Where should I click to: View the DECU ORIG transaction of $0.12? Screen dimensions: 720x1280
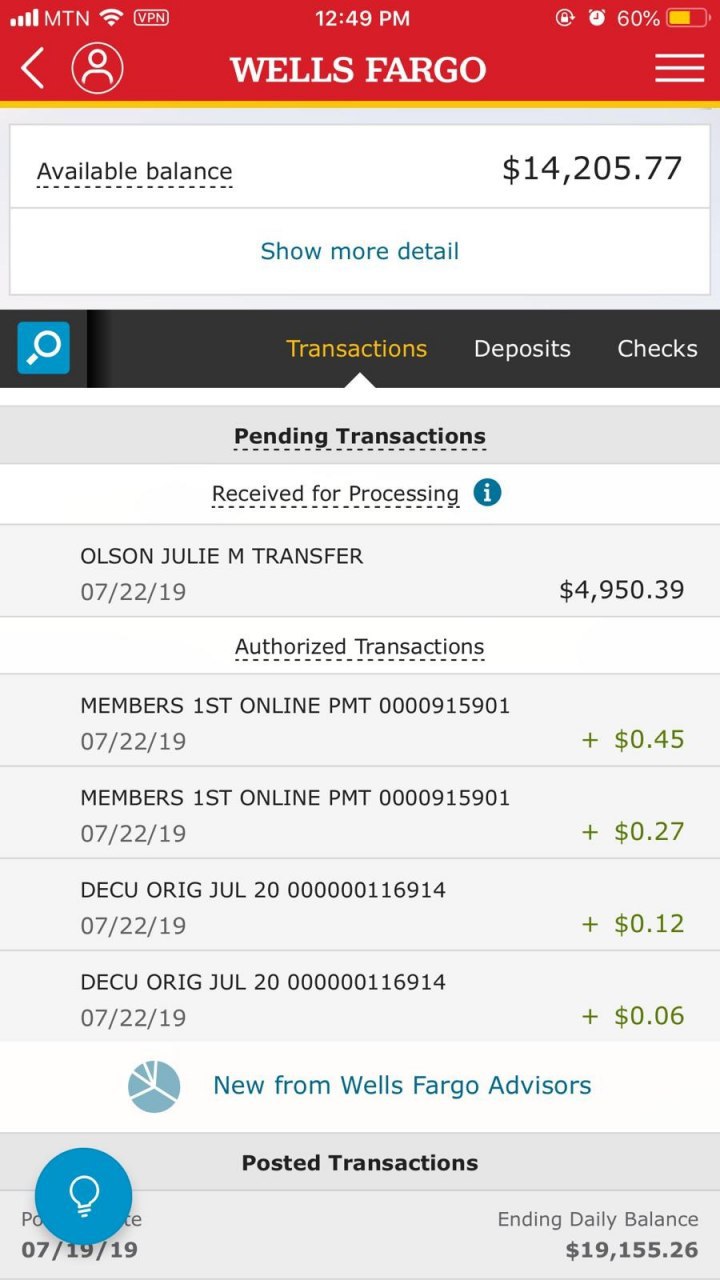coord(360,905)
